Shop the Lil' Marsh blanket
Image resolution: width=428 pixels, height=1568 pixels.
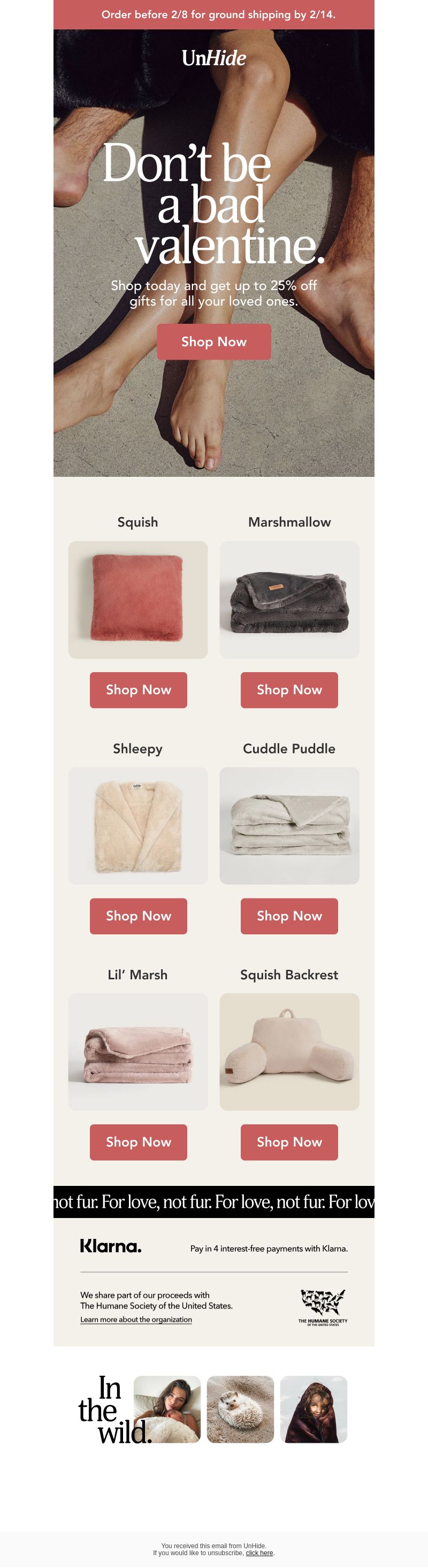click(x=138, y=1141)
